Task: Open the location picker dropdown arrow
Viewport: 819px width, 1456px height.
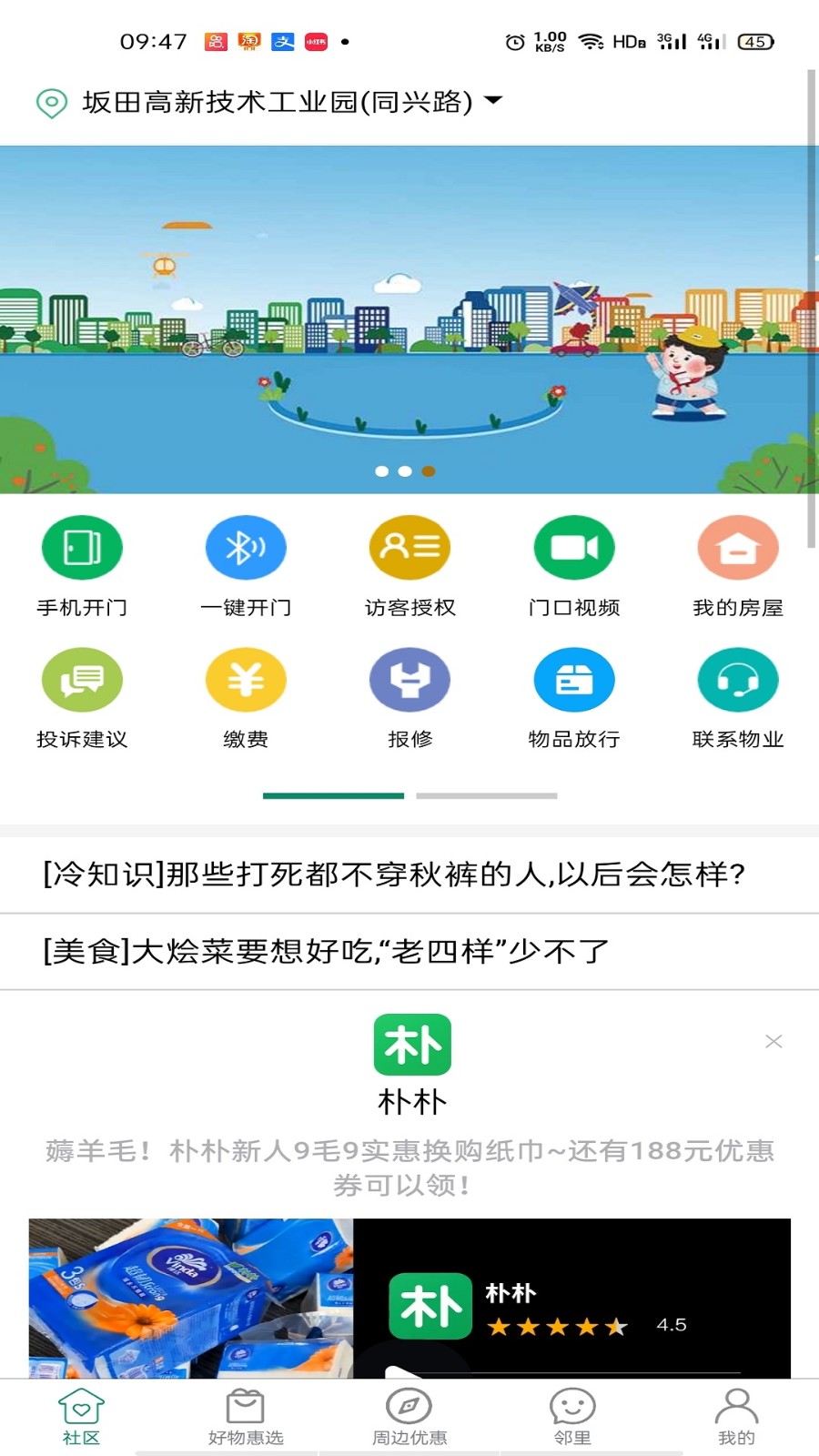Action: [x=491, y=102]
